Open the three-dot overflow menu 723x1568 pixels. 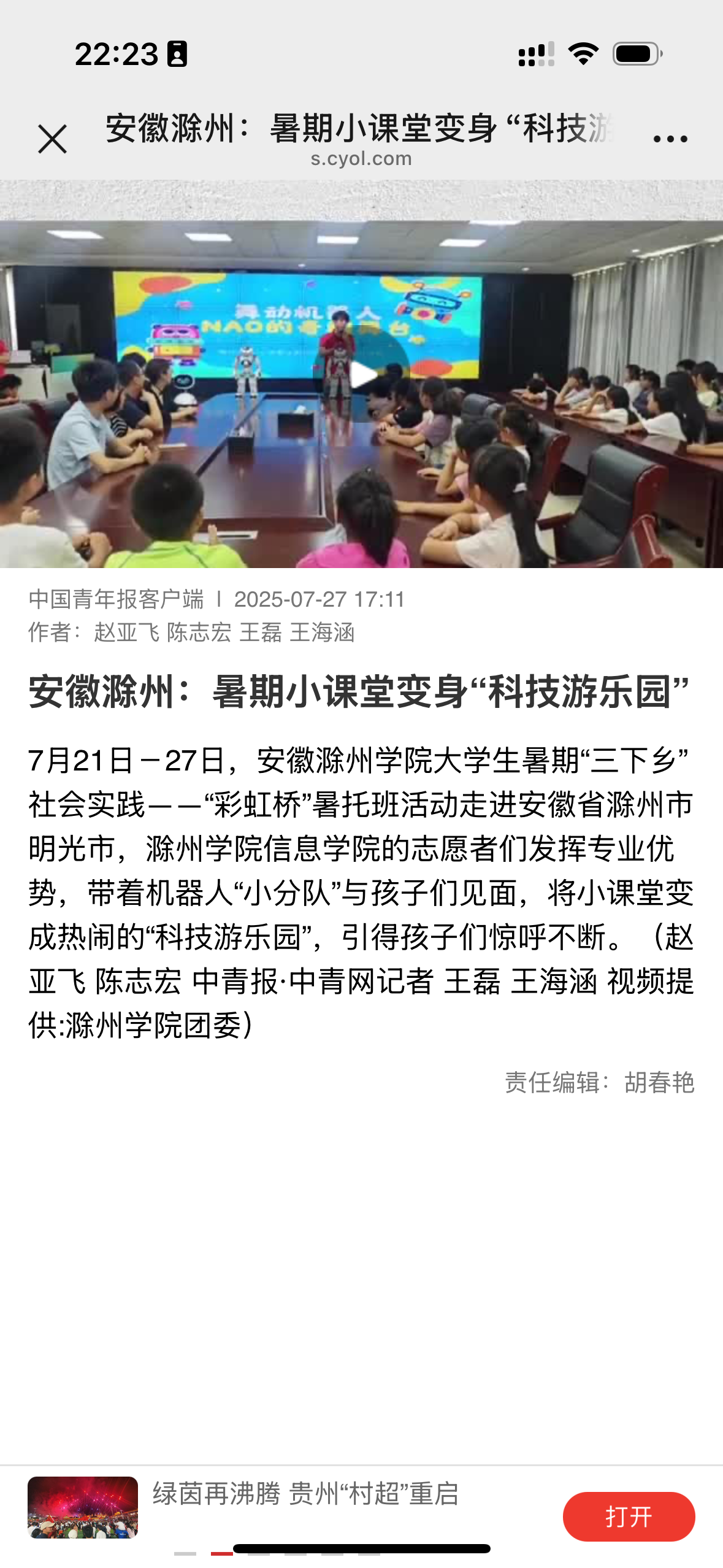click(x=670, y=139)
